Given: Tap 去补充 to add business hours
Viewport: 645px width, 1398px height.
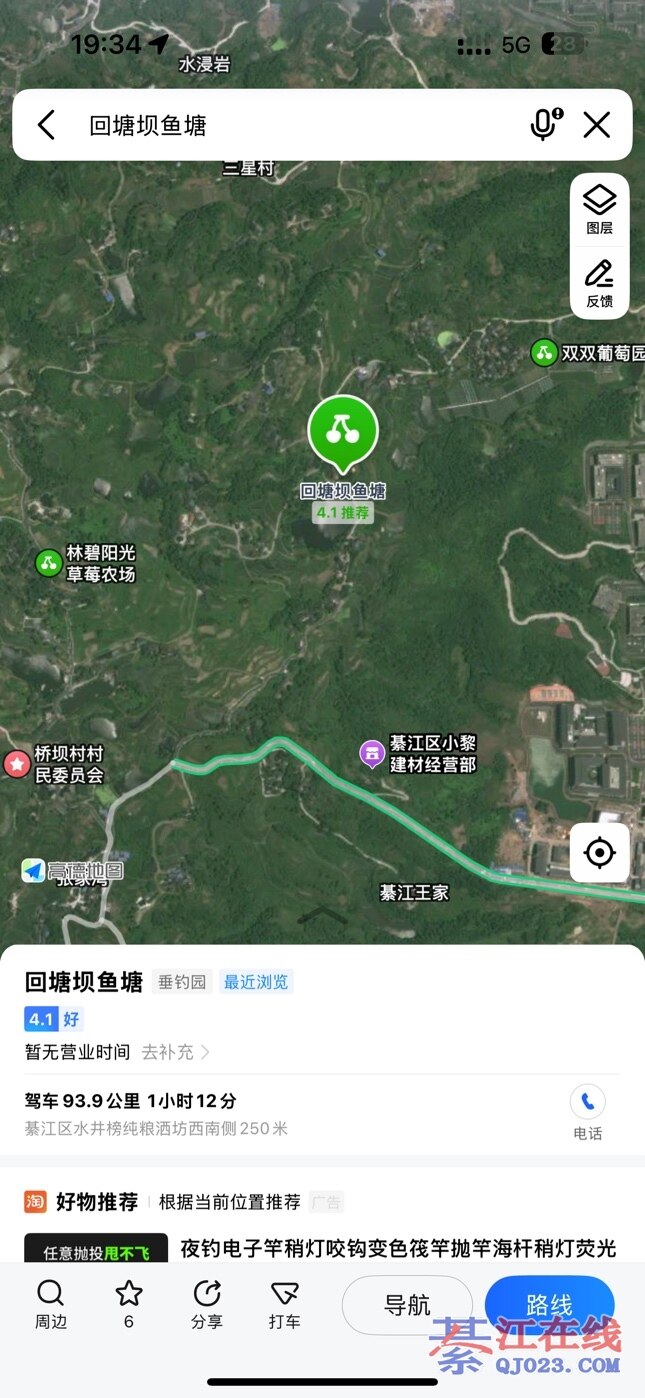Looking at the screenshot, I should pos(175,1052).
